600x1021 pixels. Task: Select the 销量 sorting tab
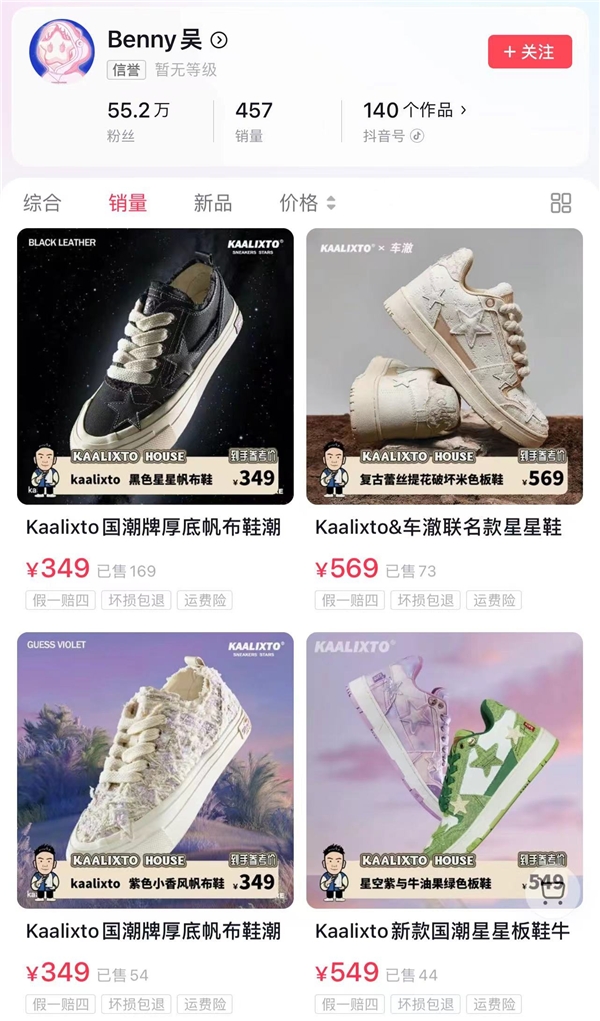(x=128, y=203)
